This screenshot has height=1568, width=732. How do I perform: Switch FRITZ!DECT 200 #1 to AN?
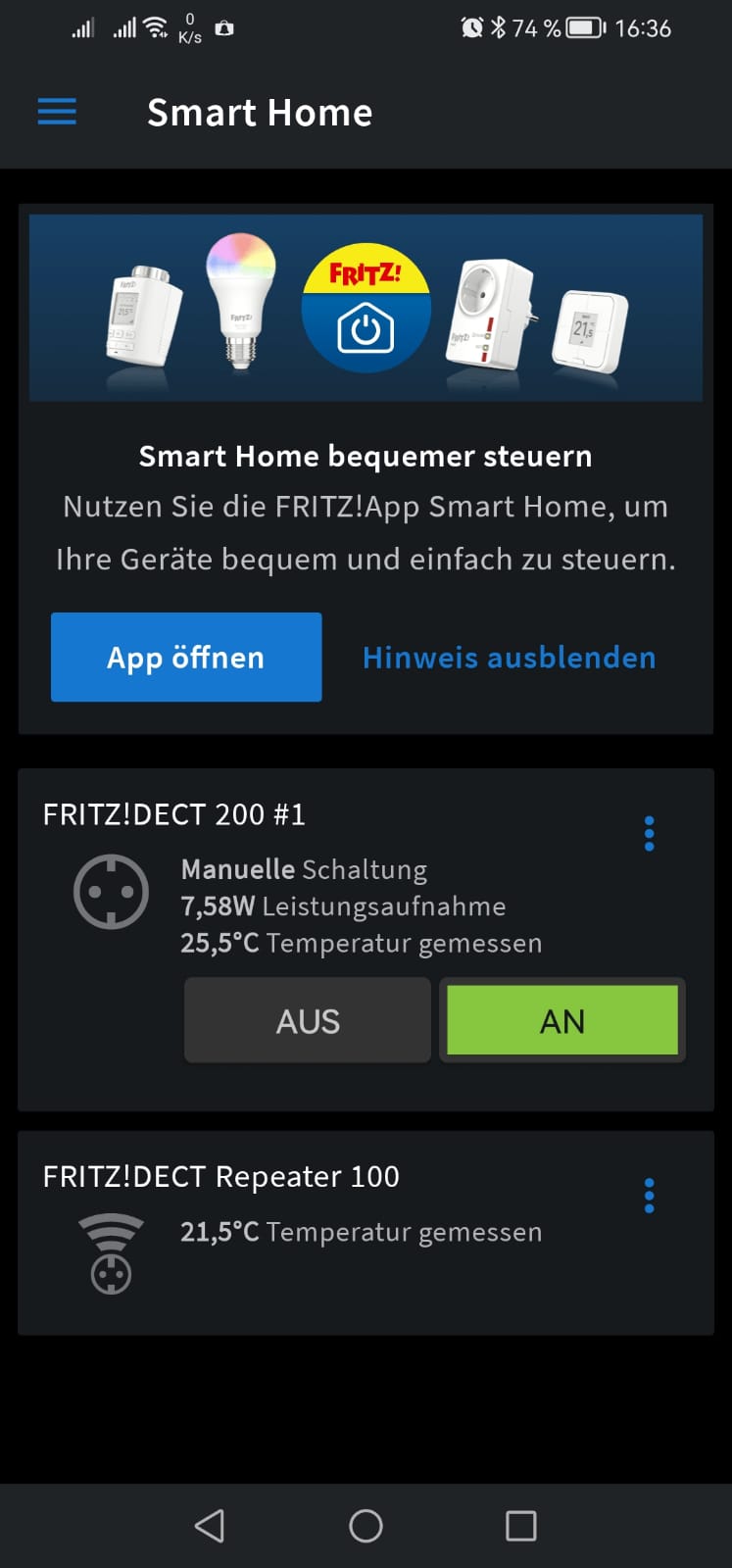pyautogui.click(x=562, y=1020)
